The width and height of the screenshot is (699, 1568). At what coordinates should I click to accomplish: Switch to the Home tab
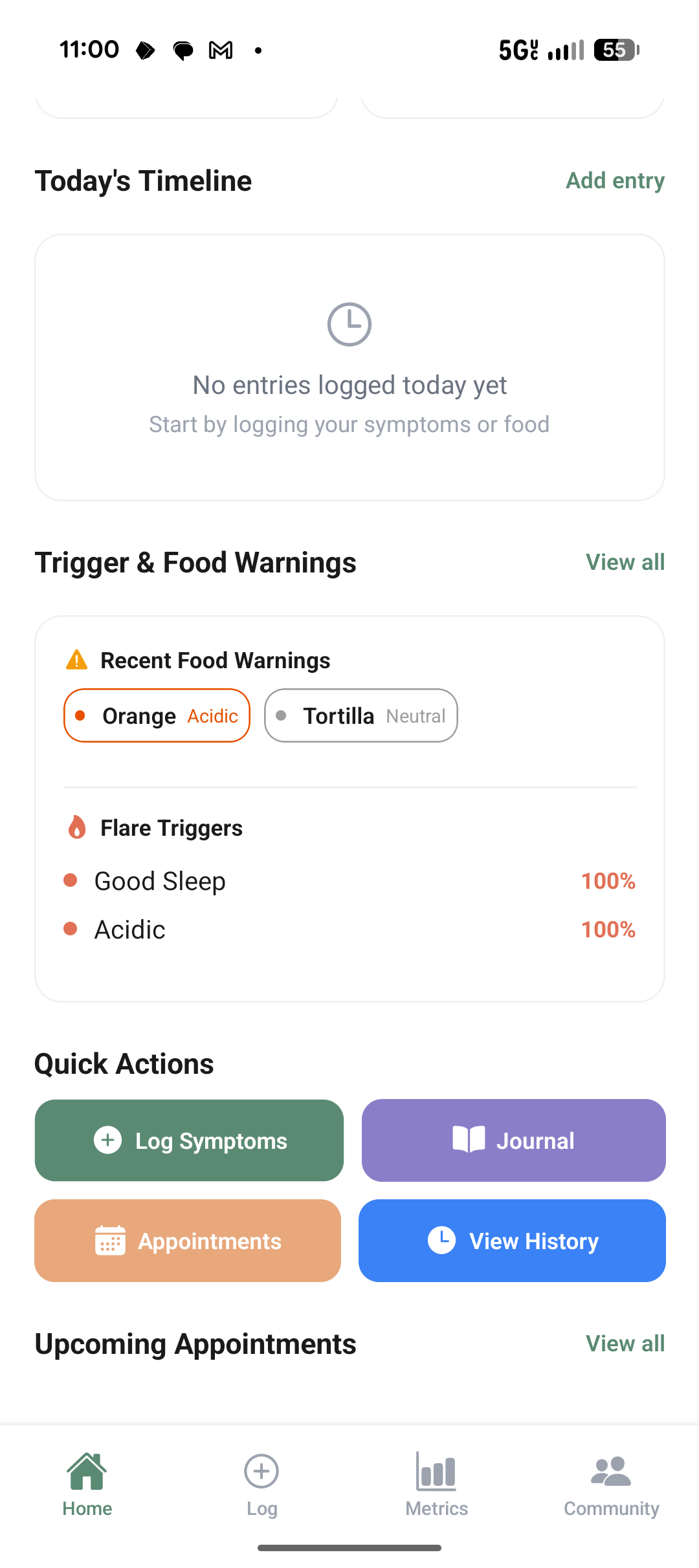pos(87,1484)
